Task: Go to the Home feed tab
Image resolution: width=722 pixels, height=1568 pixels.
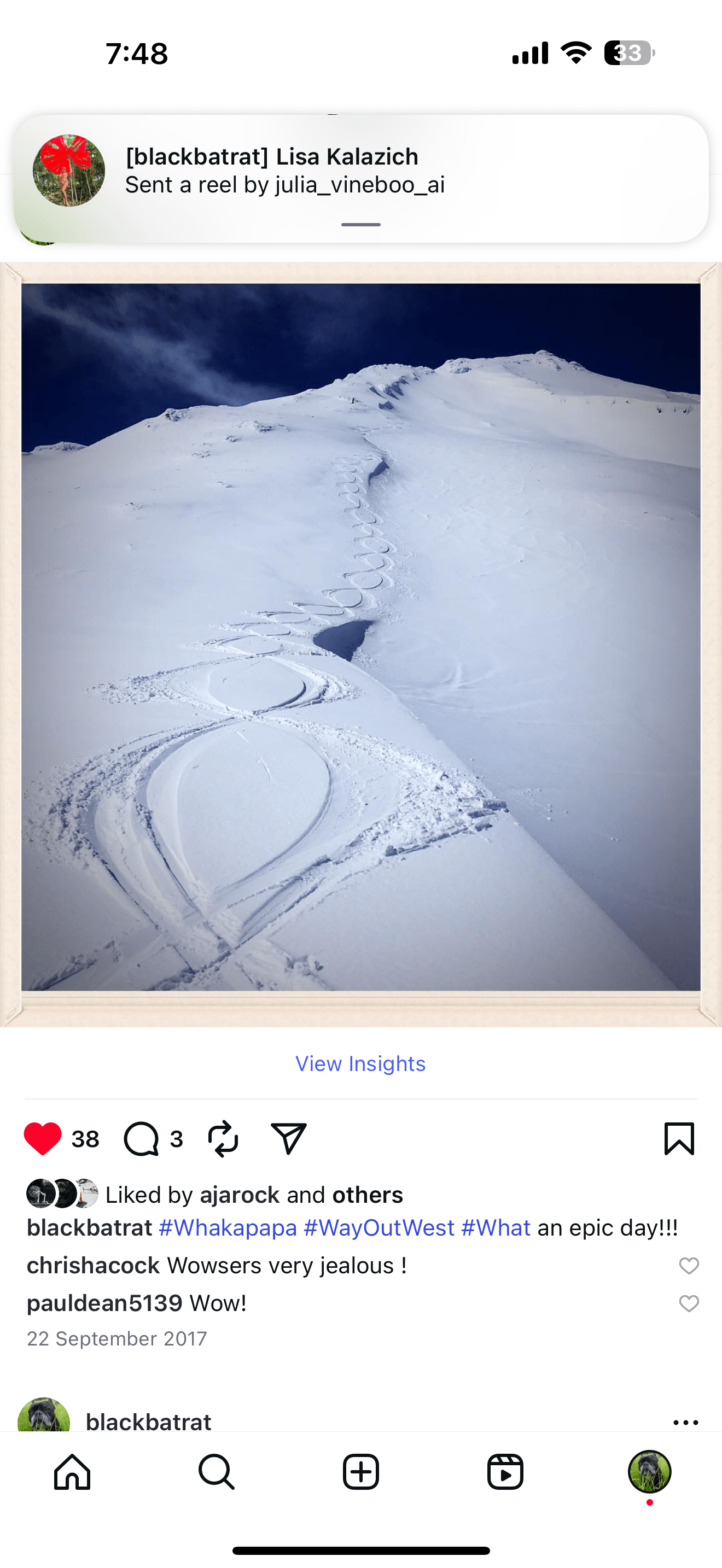Action: click(72, 1472)
